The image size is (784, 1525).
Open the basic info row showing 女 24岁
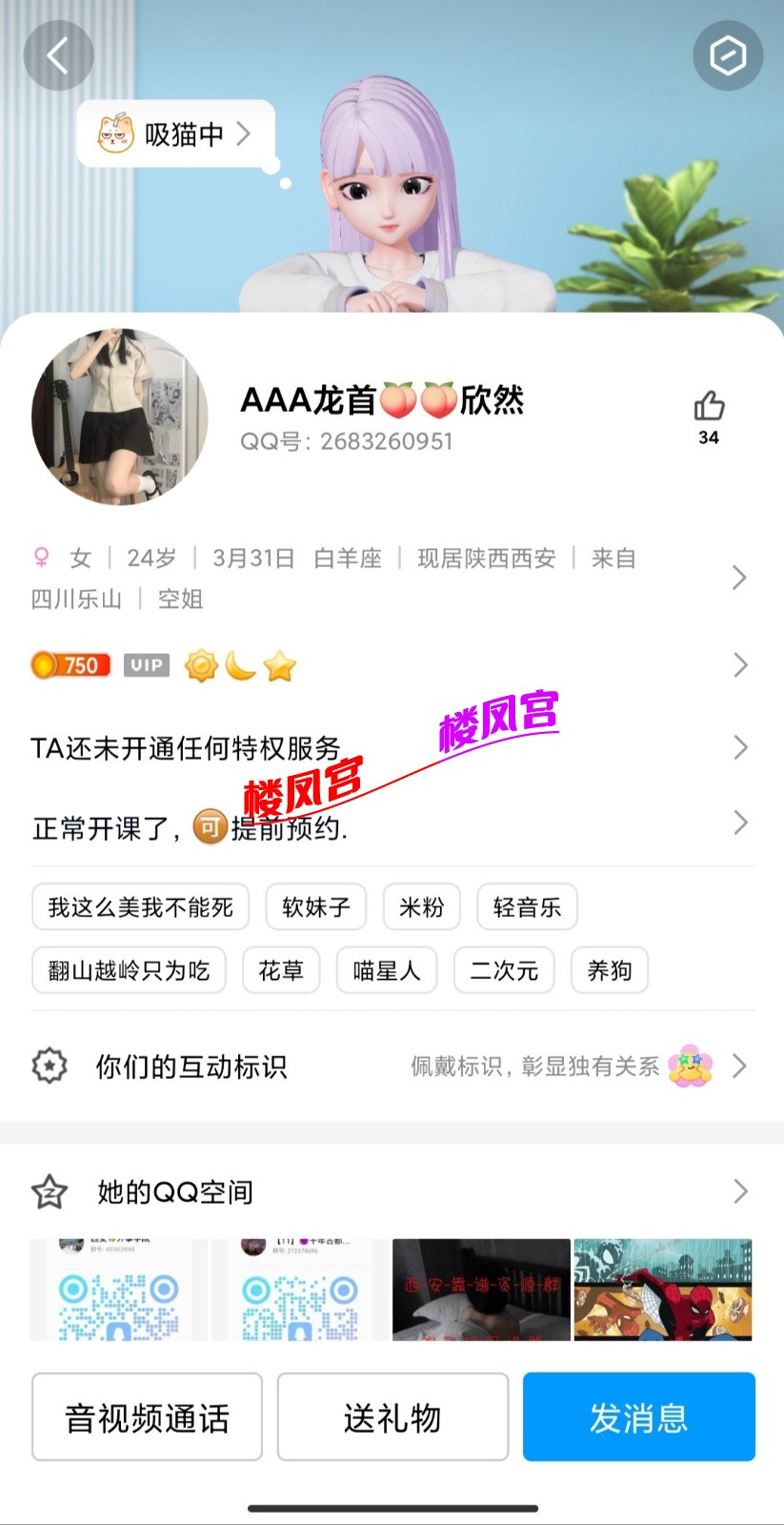381,578
